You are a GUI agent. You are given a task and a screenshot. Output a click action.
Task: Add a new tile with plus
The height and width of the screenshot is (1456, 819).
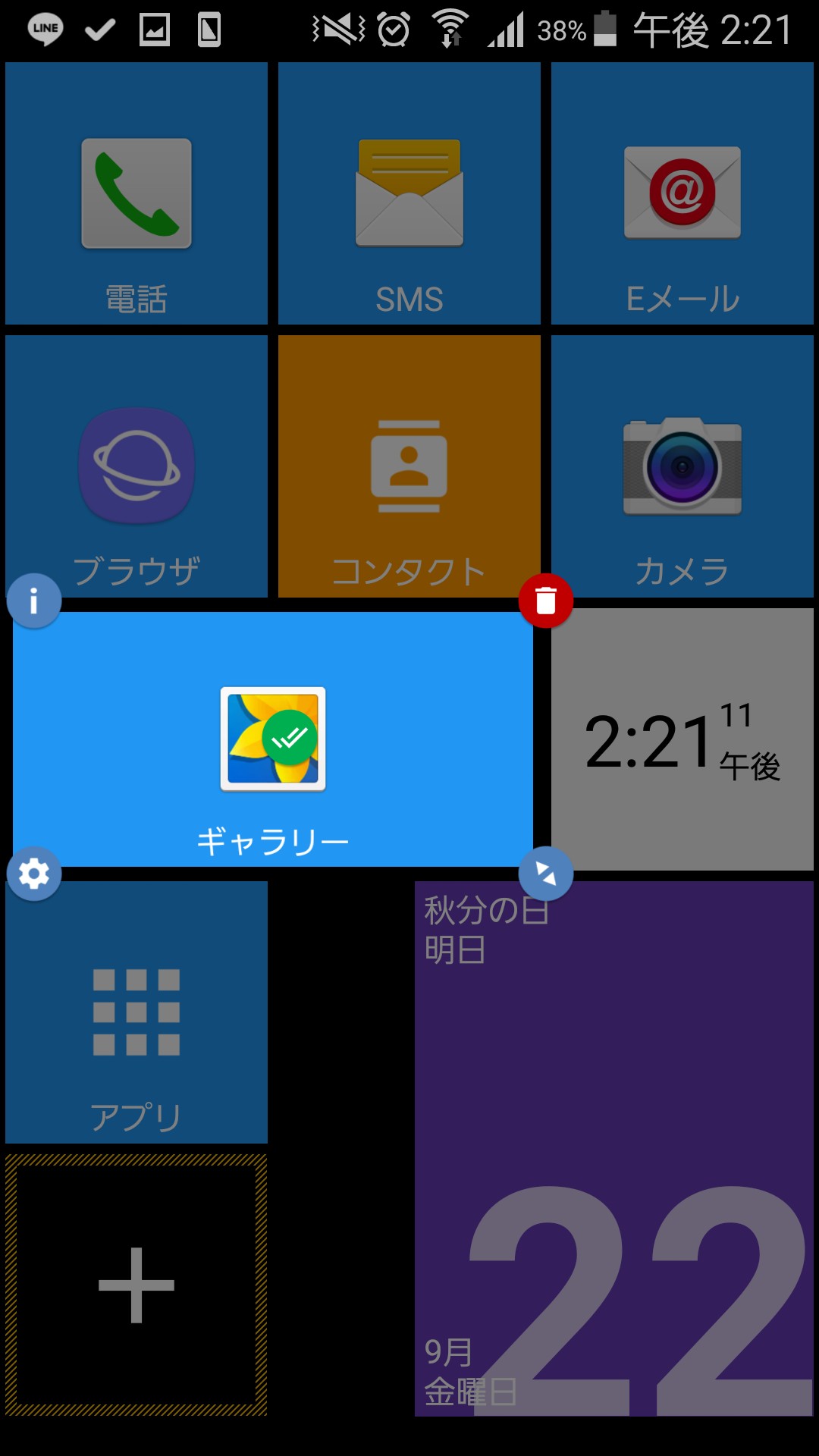pyautogui.click(x=136, y=1285)
